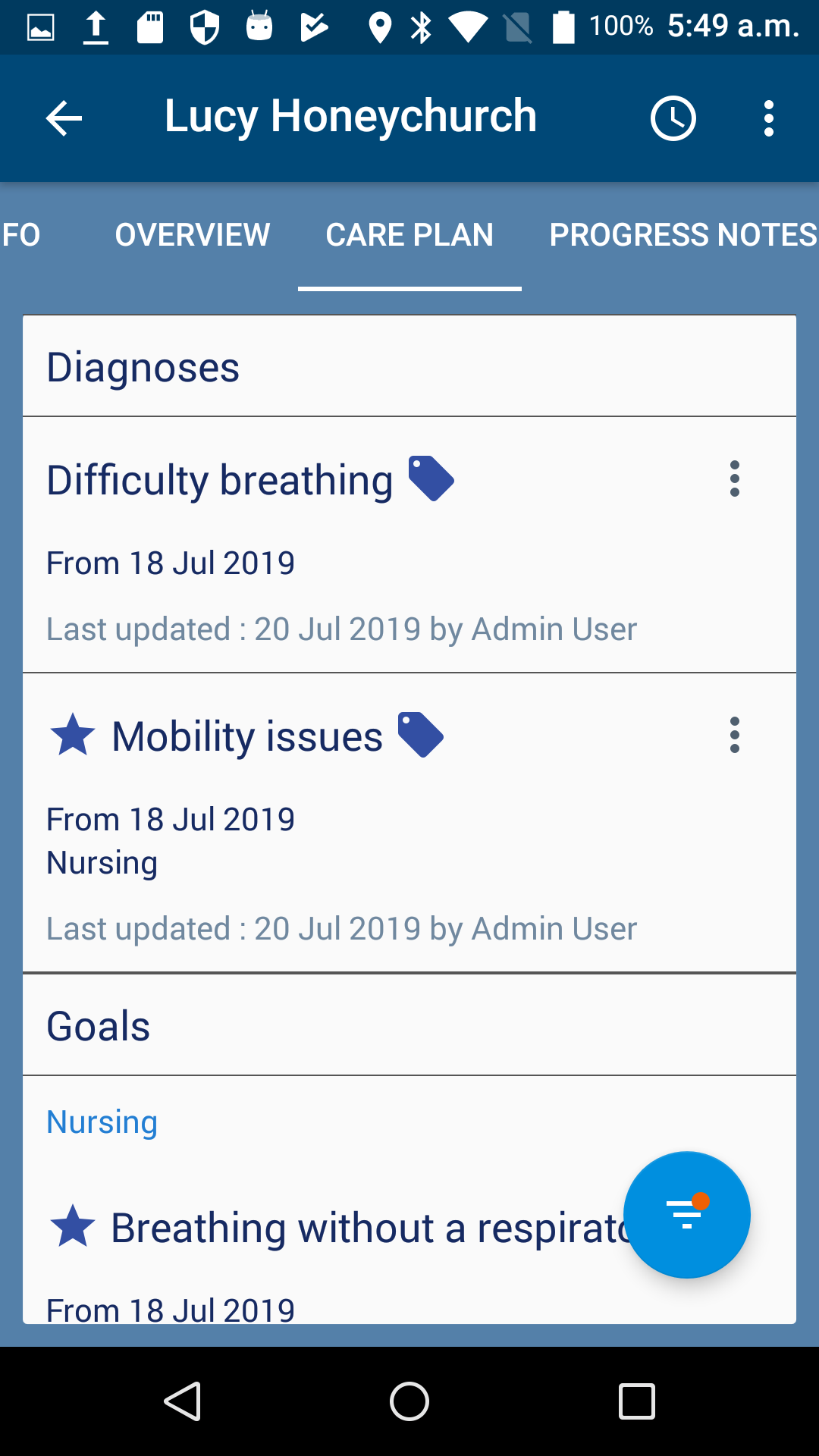Image resolution: width=819 pixels, height=1456 pixels.
Task: Select the Care Plan tab
Action: pos(409,235)
